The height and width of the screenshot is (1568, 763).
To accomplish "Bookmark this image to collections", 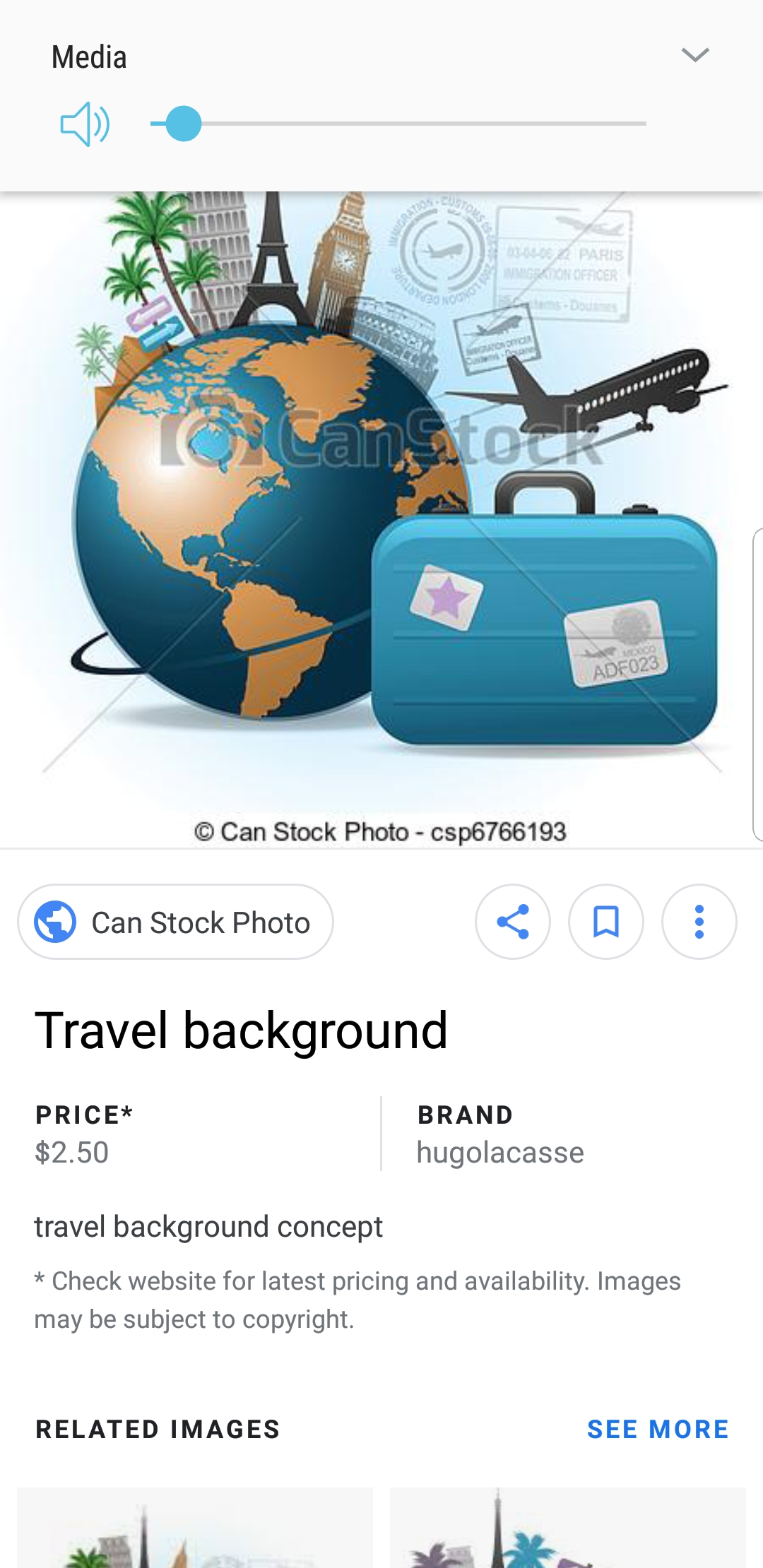I will point(606,922).
